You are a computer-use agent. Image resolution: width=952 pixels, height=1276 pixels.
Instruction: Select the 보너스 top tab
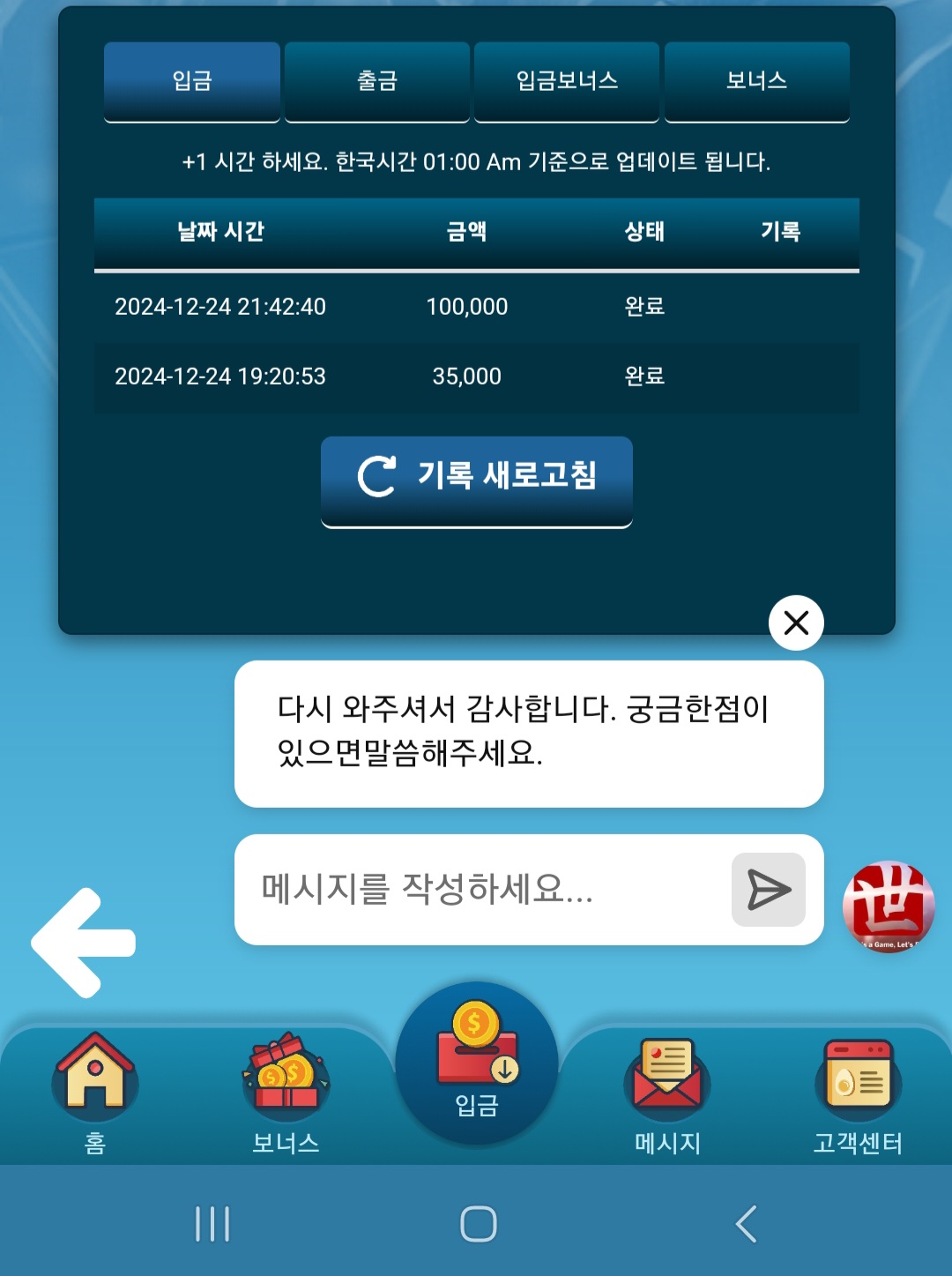coord(756,81)
